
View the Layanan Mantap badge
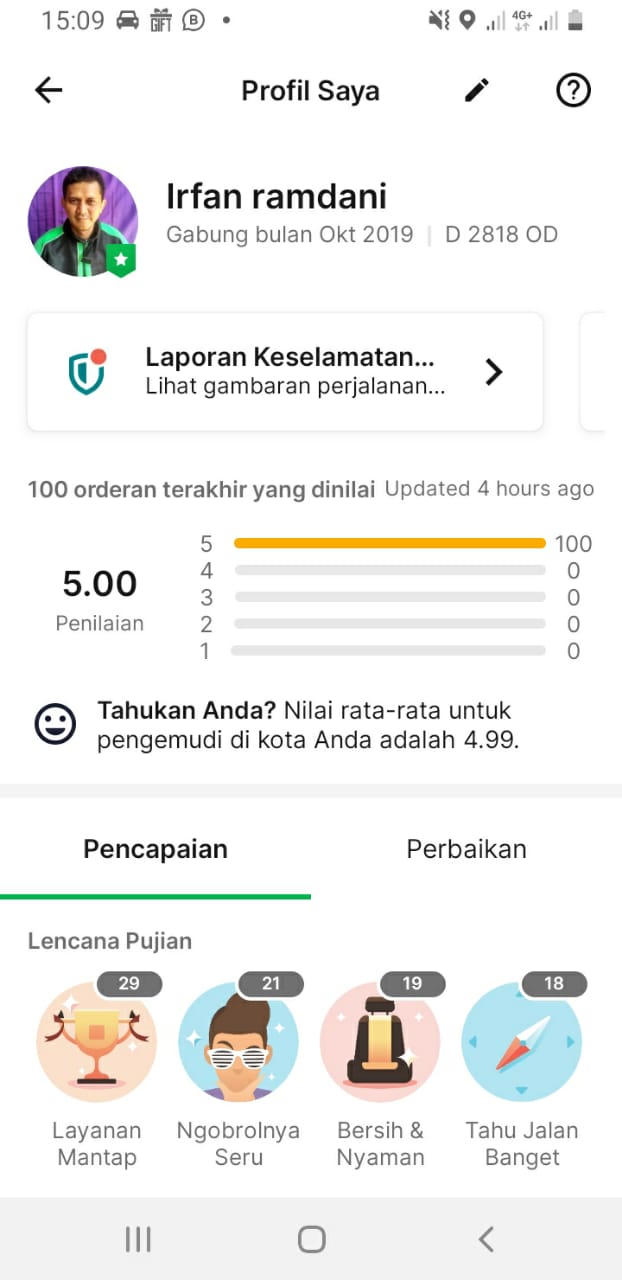click(97, 1042)
